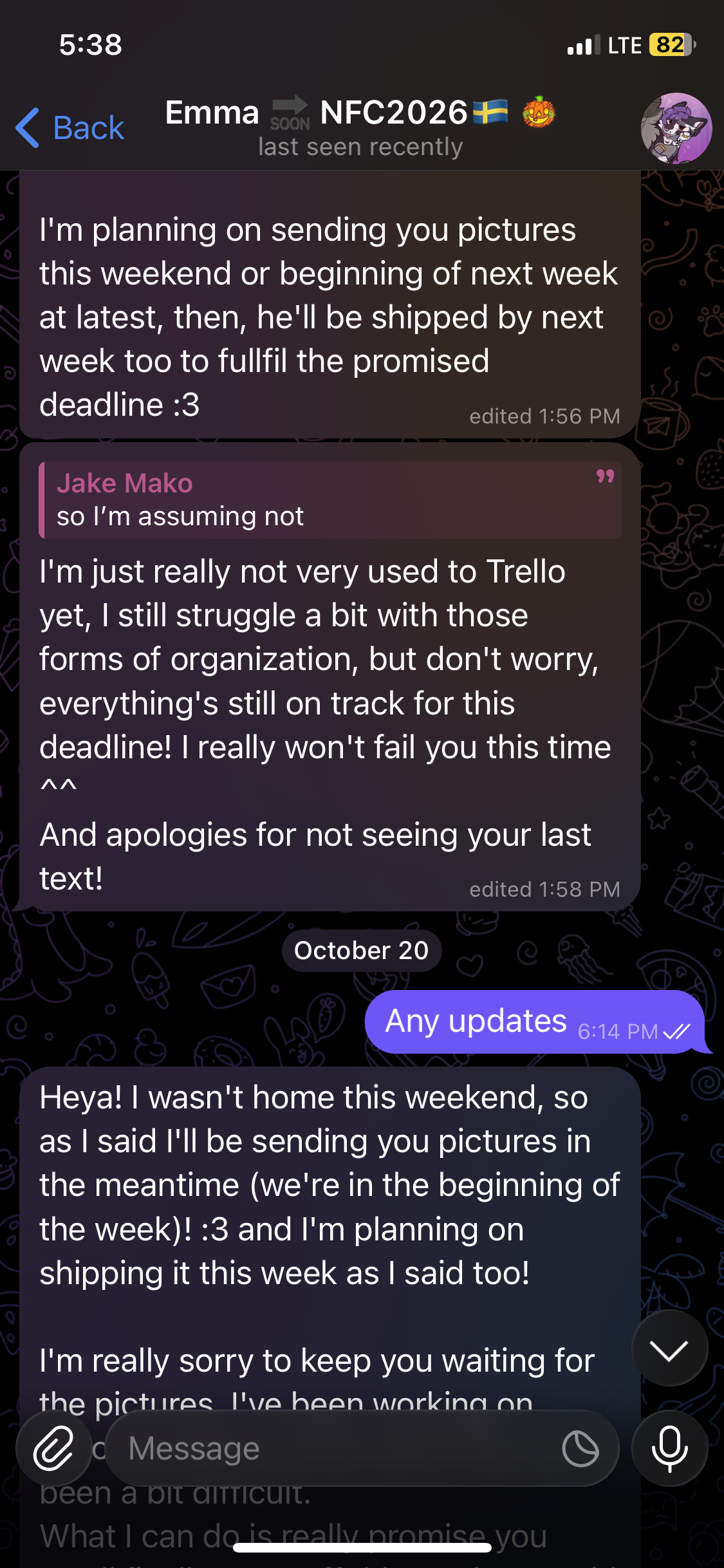
Task: Go back to the chat list
Action: [x=70, y=127]
